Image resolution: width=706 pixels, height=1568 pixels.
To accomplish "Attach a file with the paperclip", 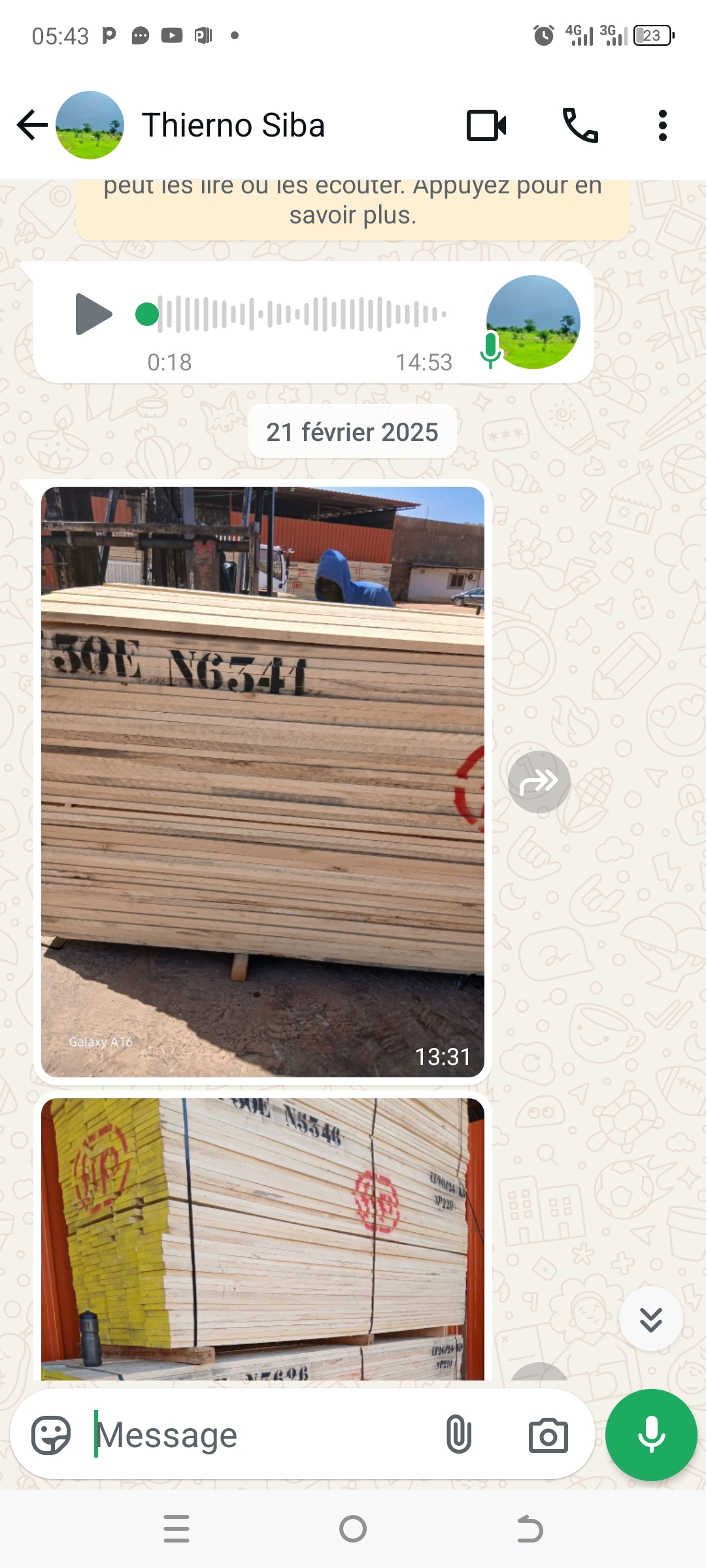I will point(458,1435).
